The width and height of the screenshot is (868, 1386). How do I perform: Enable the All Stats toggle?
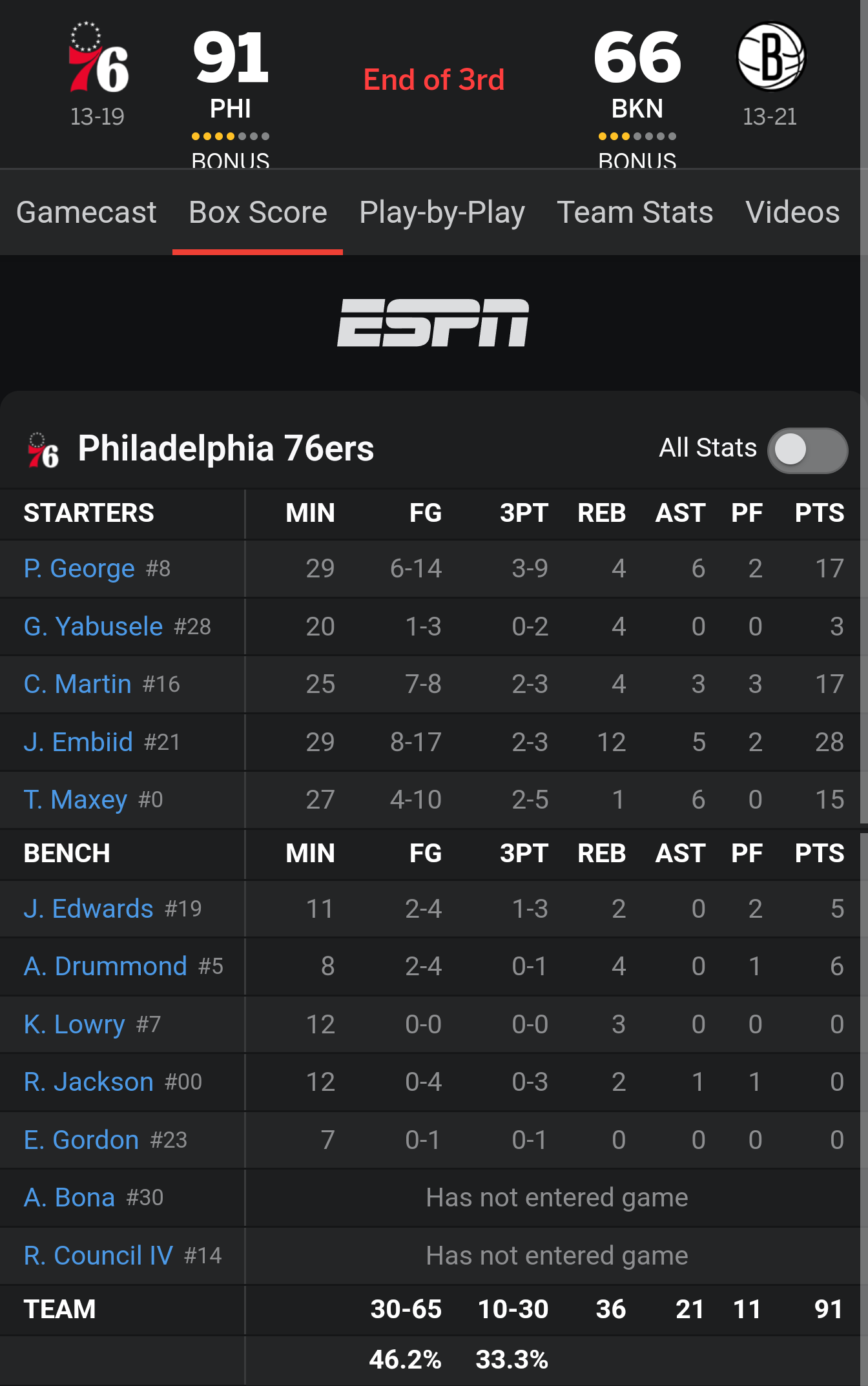(x=807, y=450)
